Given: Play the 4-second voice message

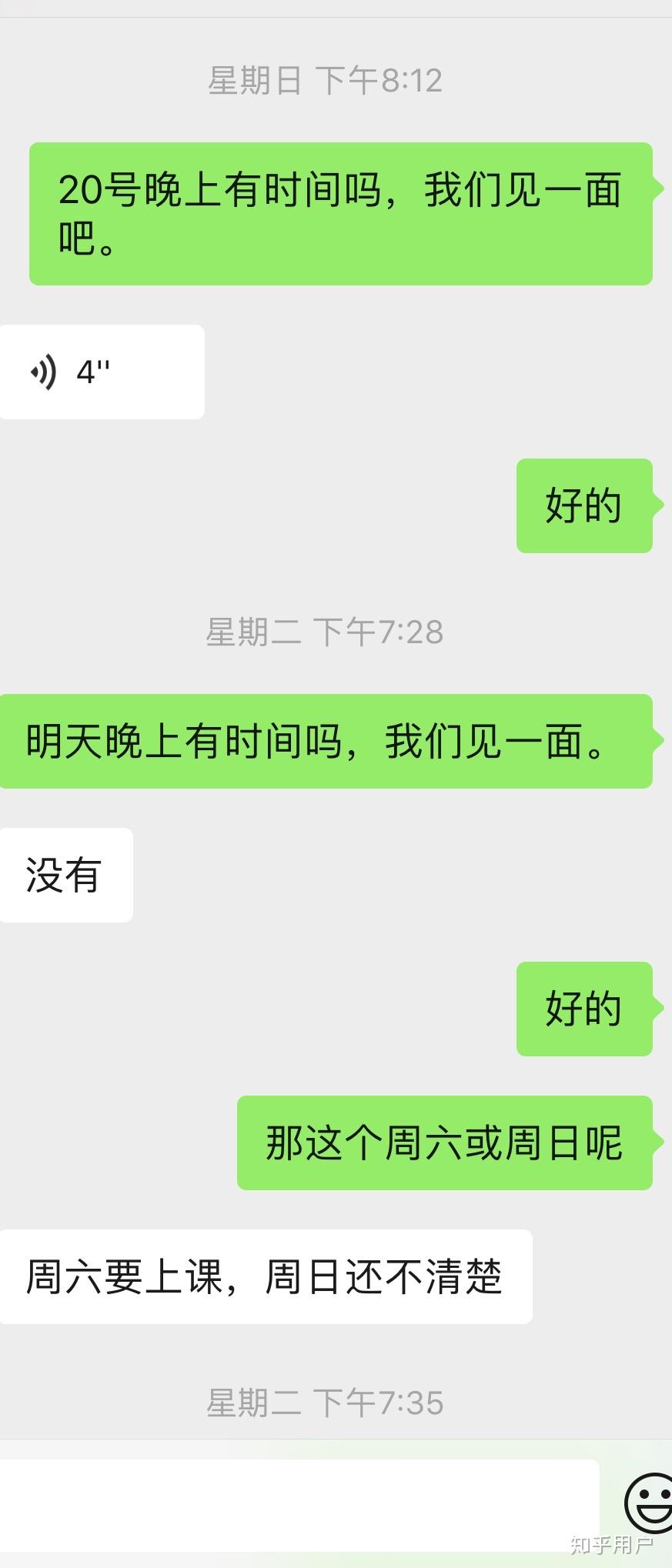Looking at the screenshot, I should pos(100,372).
